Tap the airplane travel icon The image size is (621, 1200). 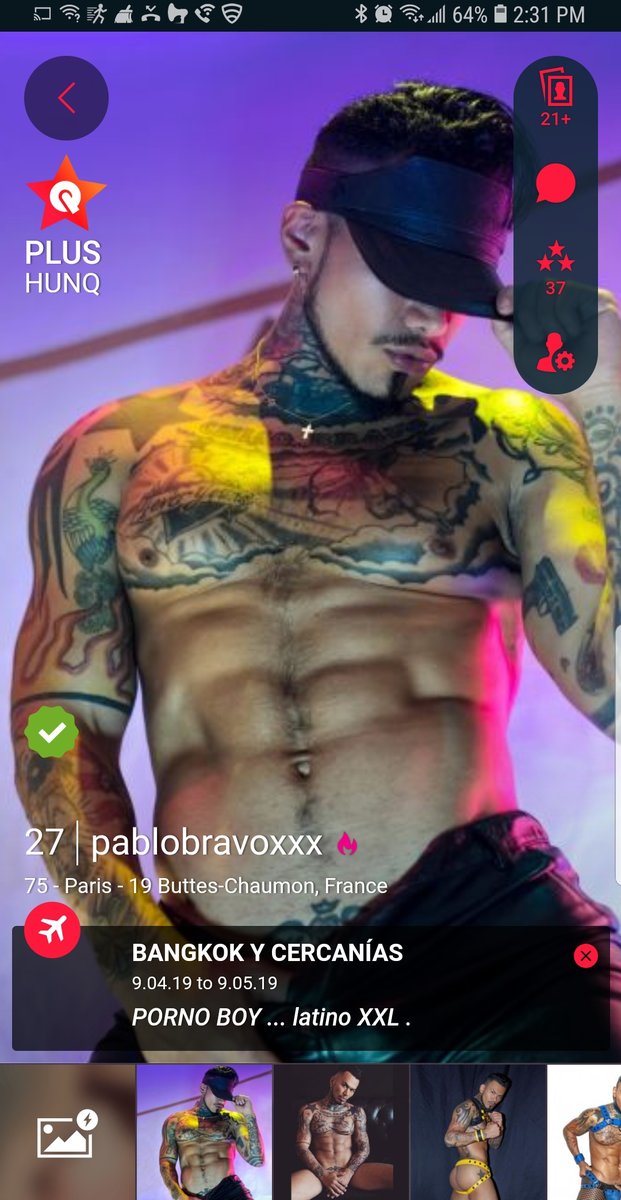[x=54, y=931]
